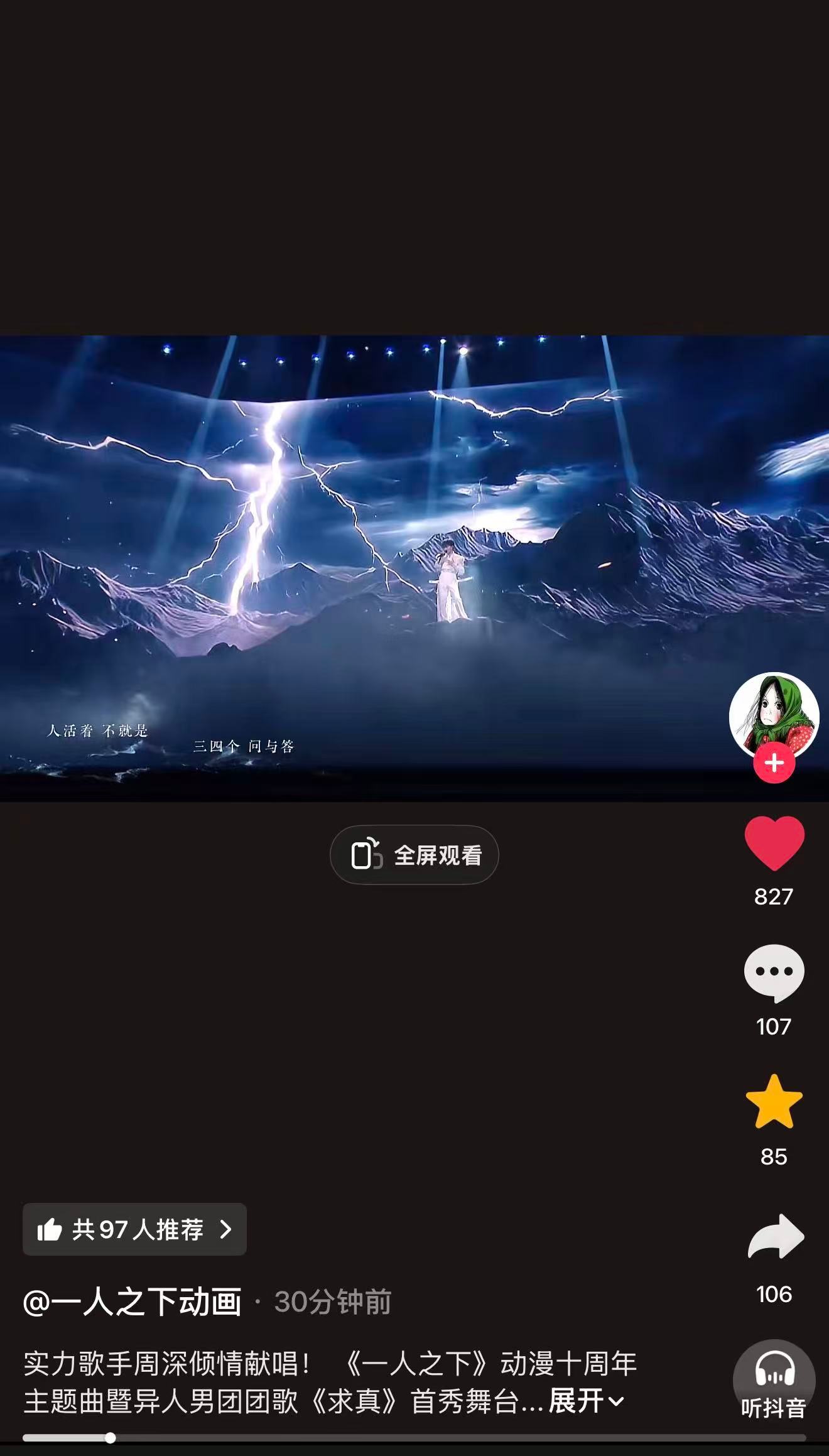The width and height of the screenshot is (829, 1456).
Task: Tap the playback progress bar to seek
Action: click(414, 1437)
